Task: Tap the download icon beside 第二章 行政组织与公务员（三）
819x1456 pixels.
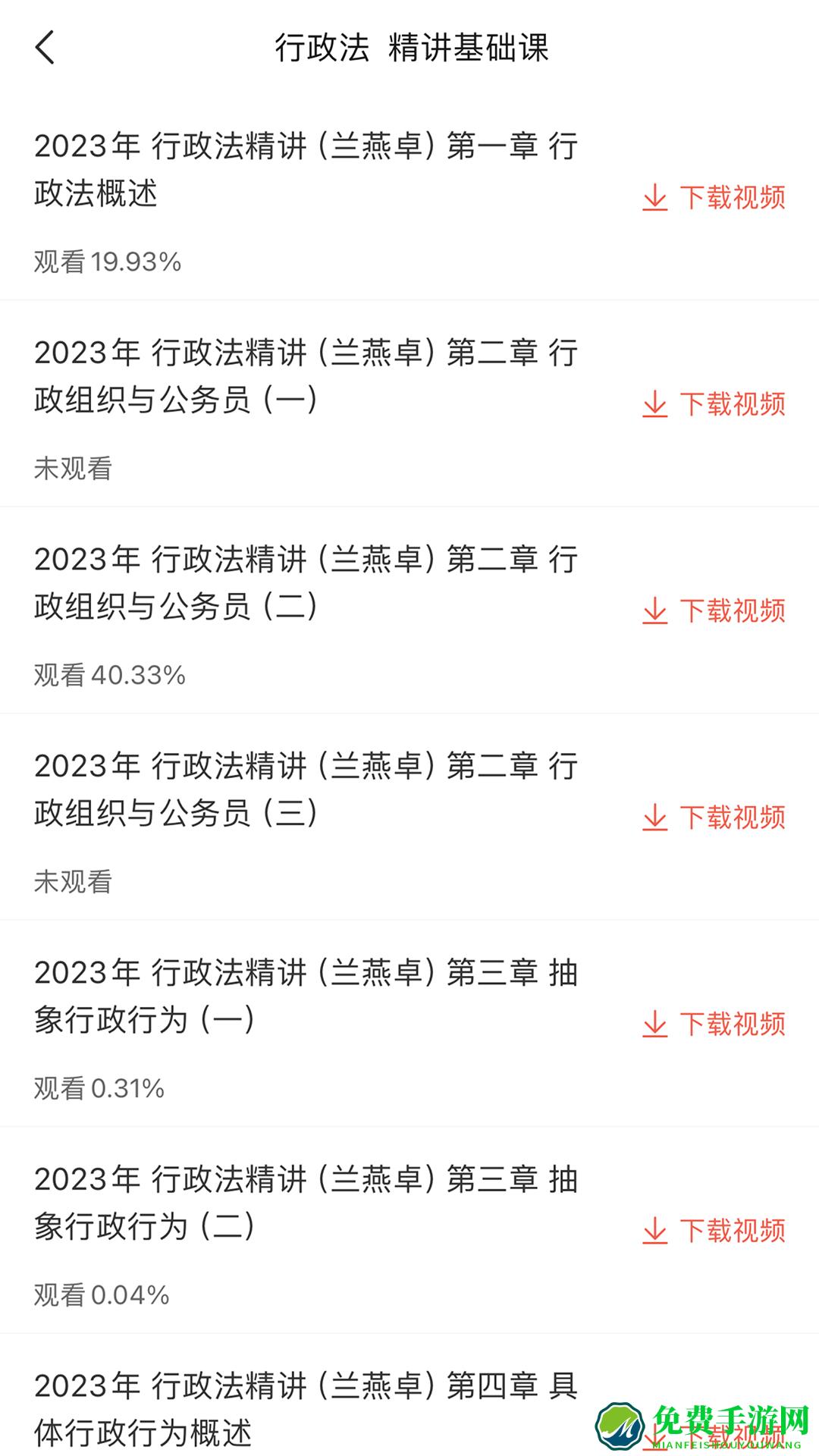Action: 654,819
